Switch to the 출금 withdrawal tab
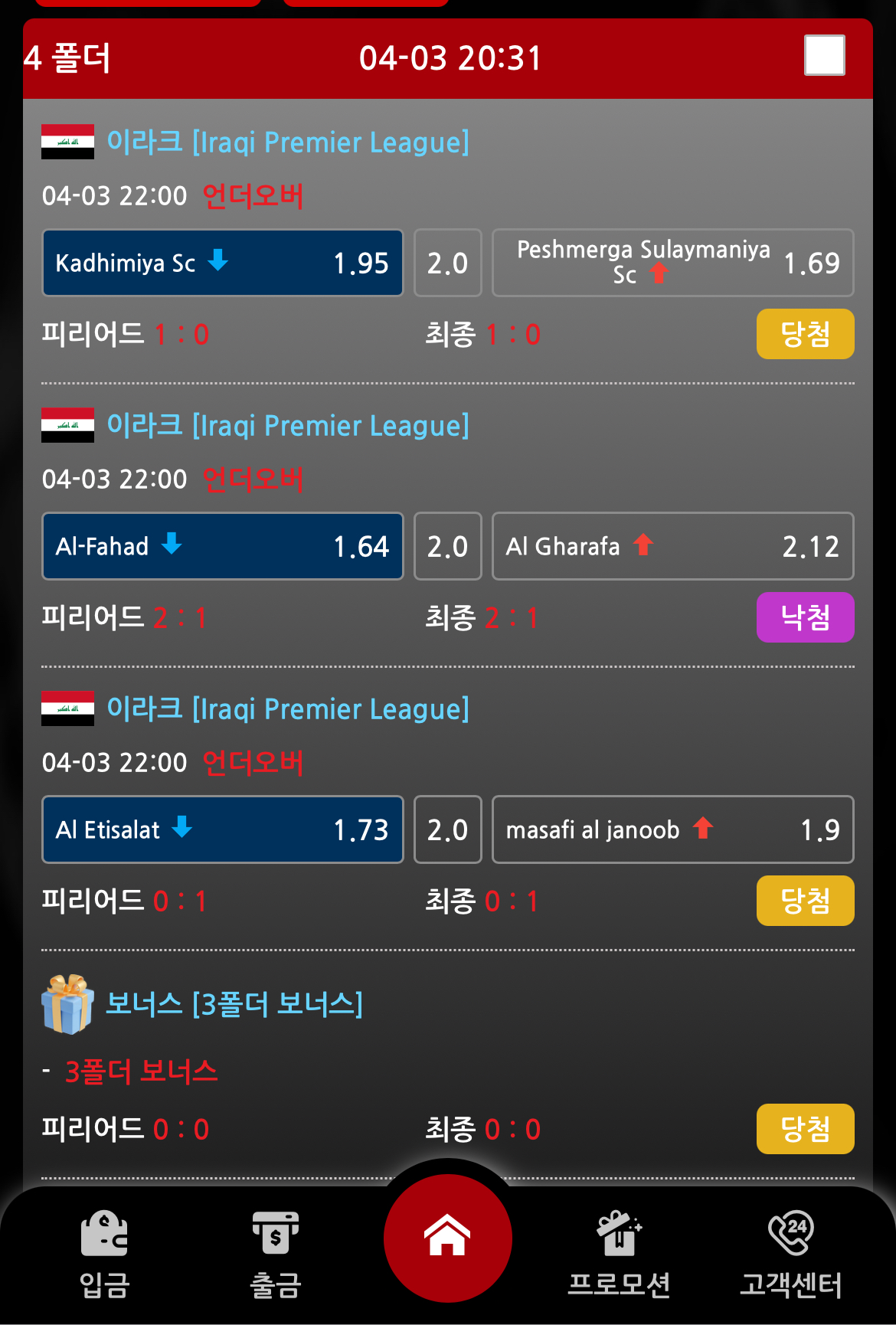896x1325 pixels. tap(276, 1253)
